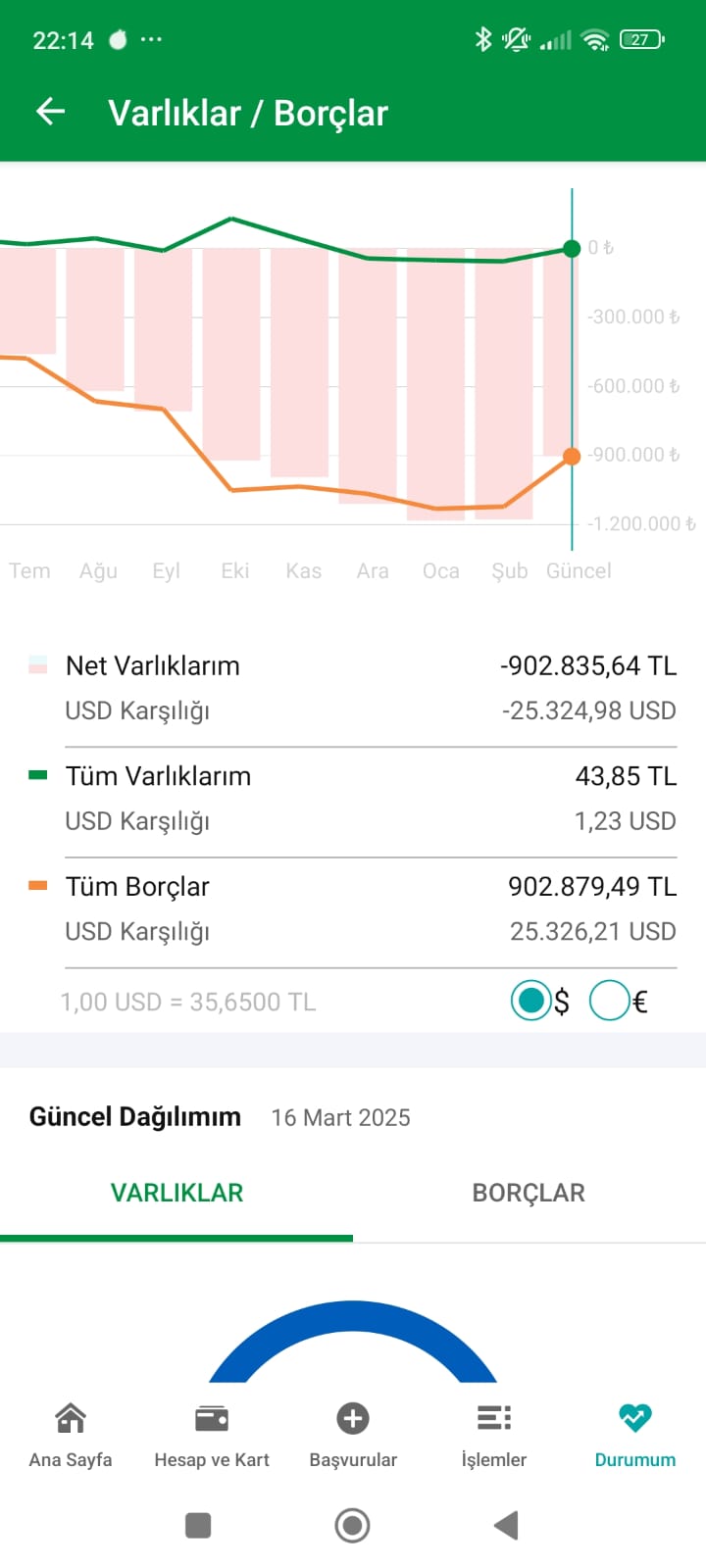Go back using the header arrow
Screen dimensions: 706x1568
pyautogui.click(x=50, y=112)
